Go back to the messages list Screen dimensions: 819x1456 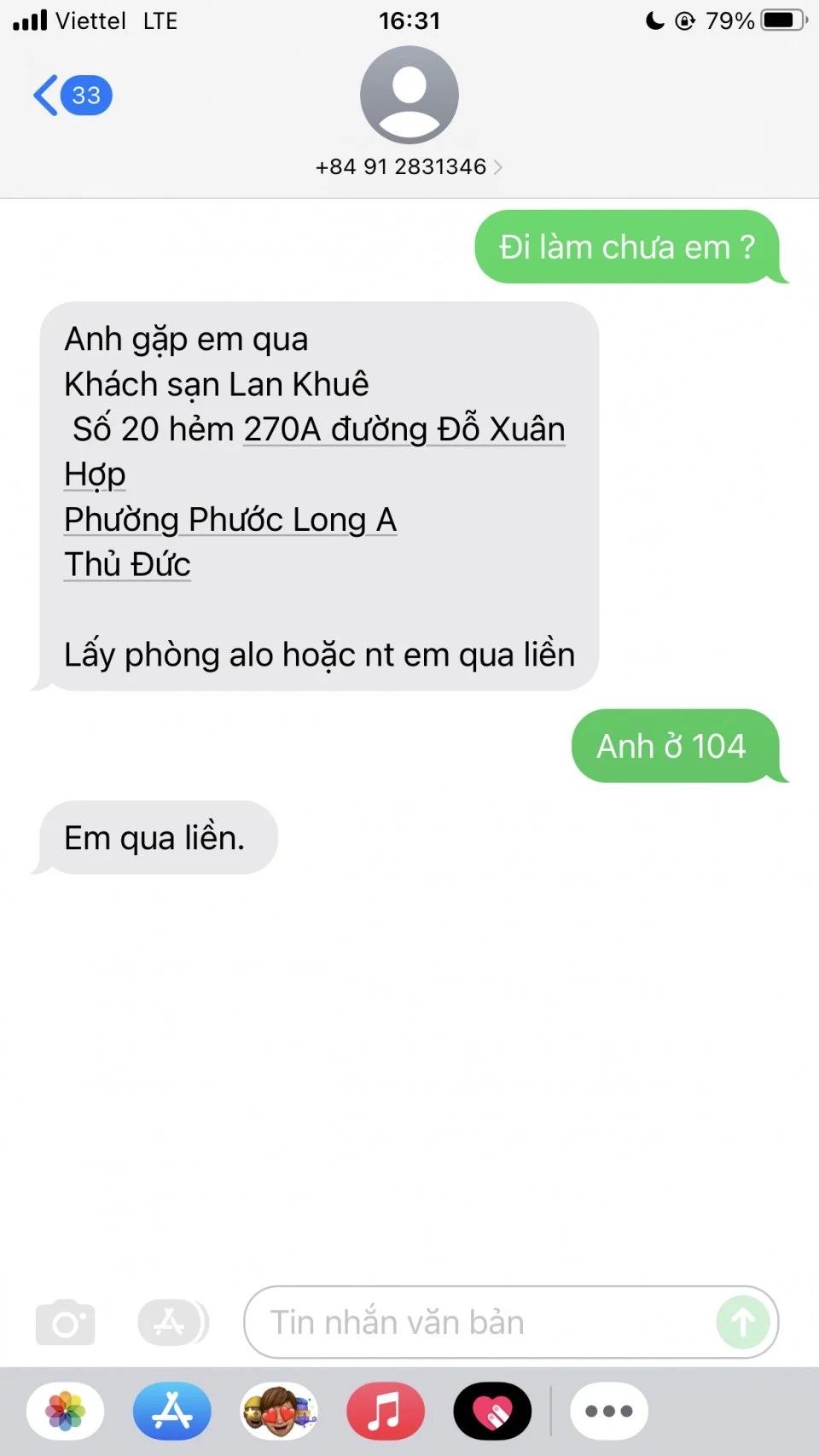point(70,95)
